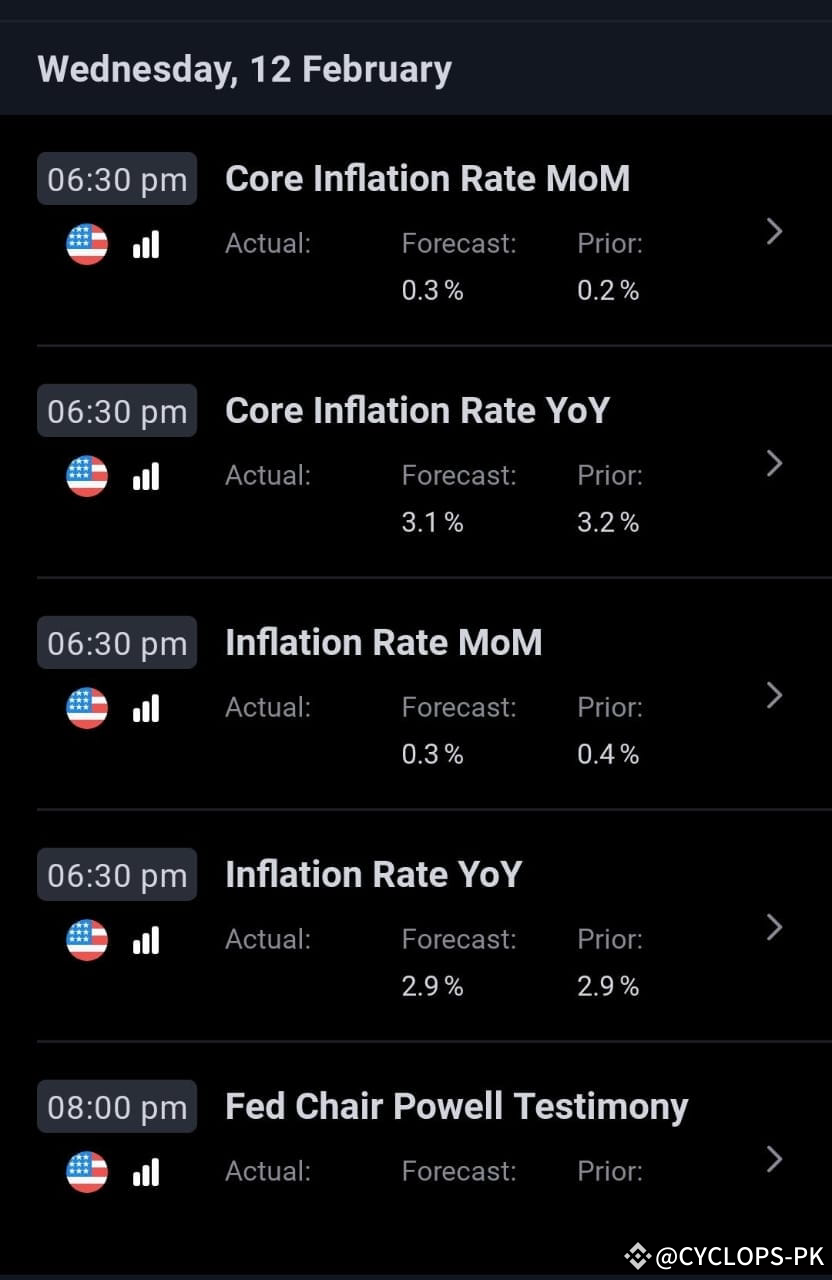The width and height of the screenshot is (832, 1280).
Task: Click the 3.1% Forecast value for Core Inflation YoY
Action: (431, 521)
